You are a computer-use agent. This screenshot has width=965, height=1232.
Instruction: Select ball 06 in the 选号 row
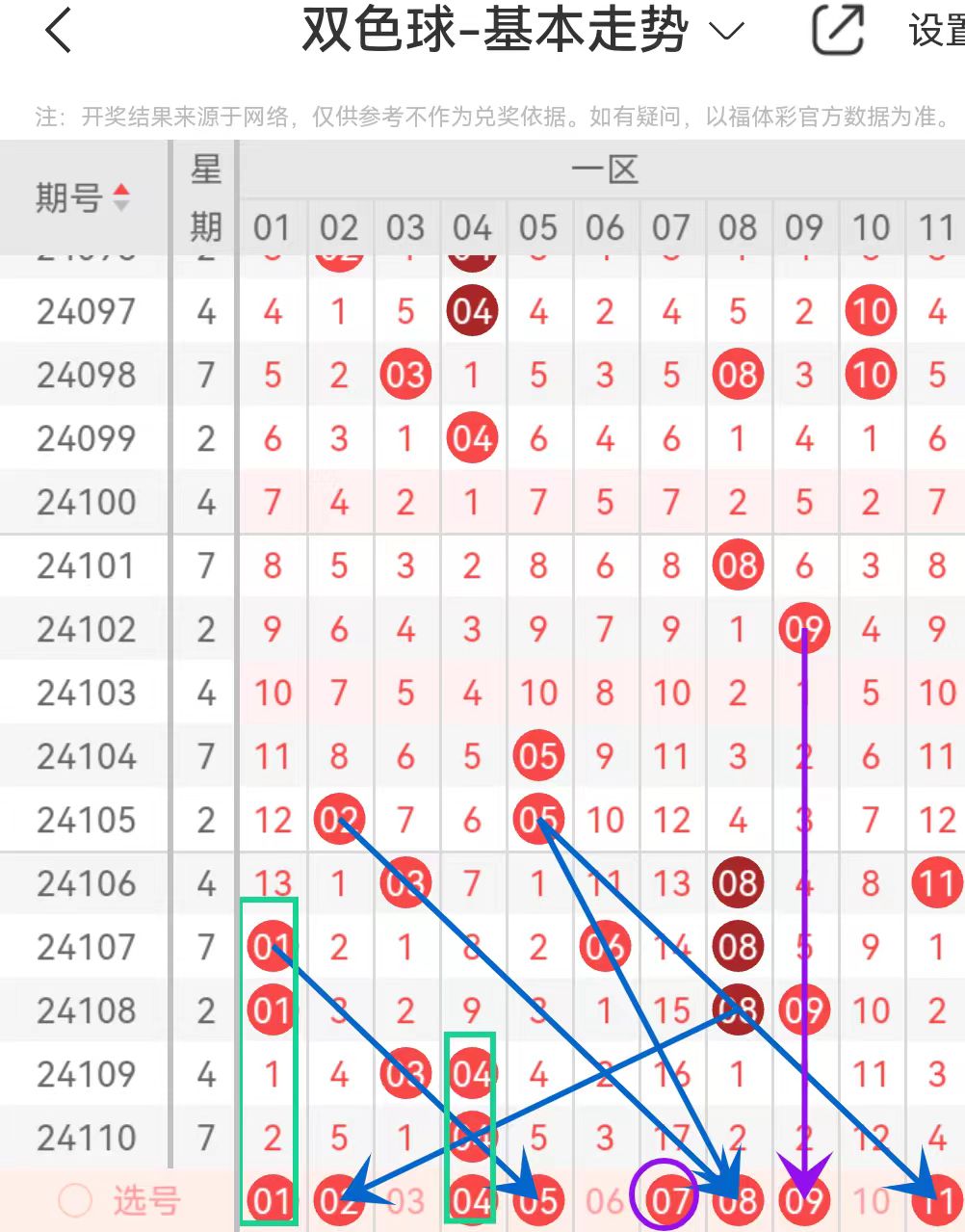pyautogui.click(x=605, y=1201)
